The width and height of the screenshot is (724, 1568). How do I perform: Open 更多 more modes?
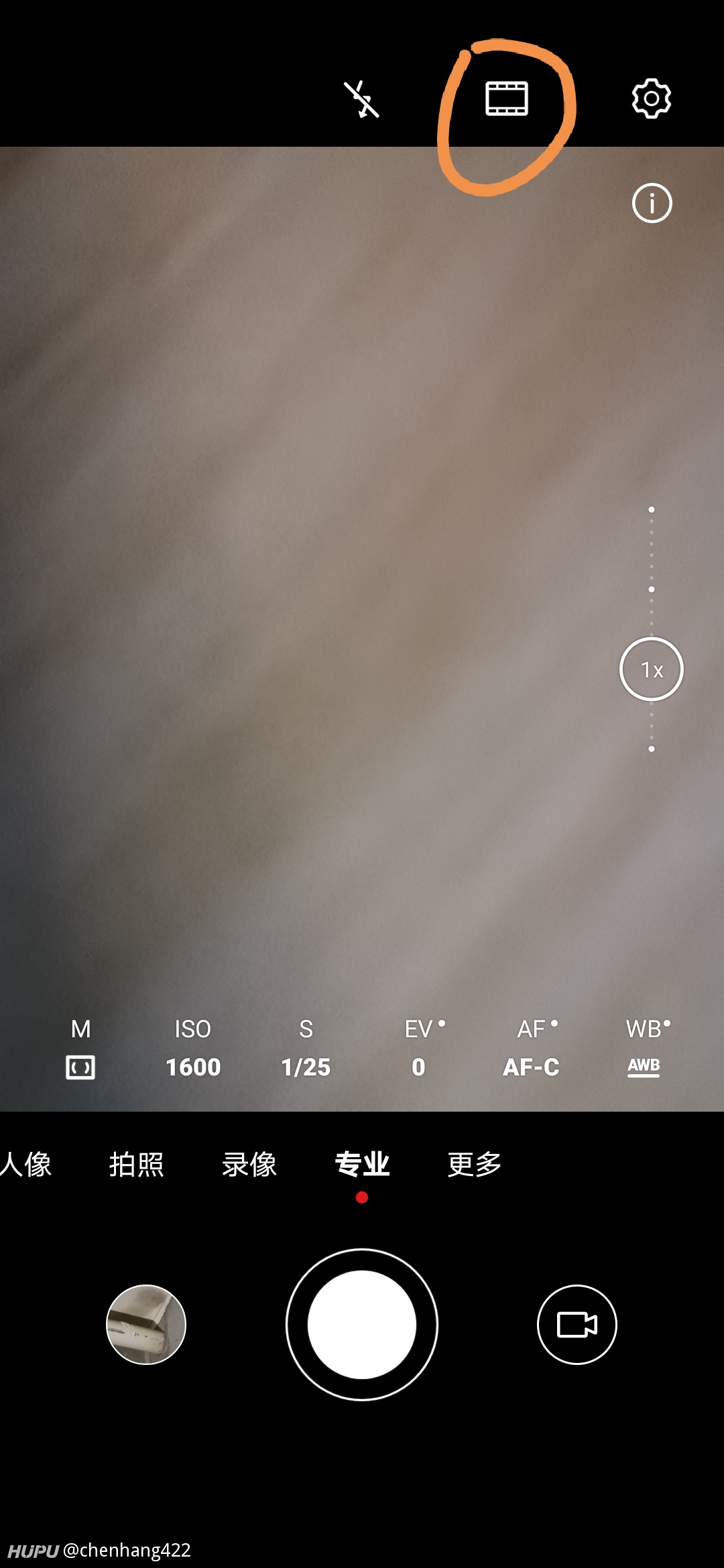point(475,1165)
